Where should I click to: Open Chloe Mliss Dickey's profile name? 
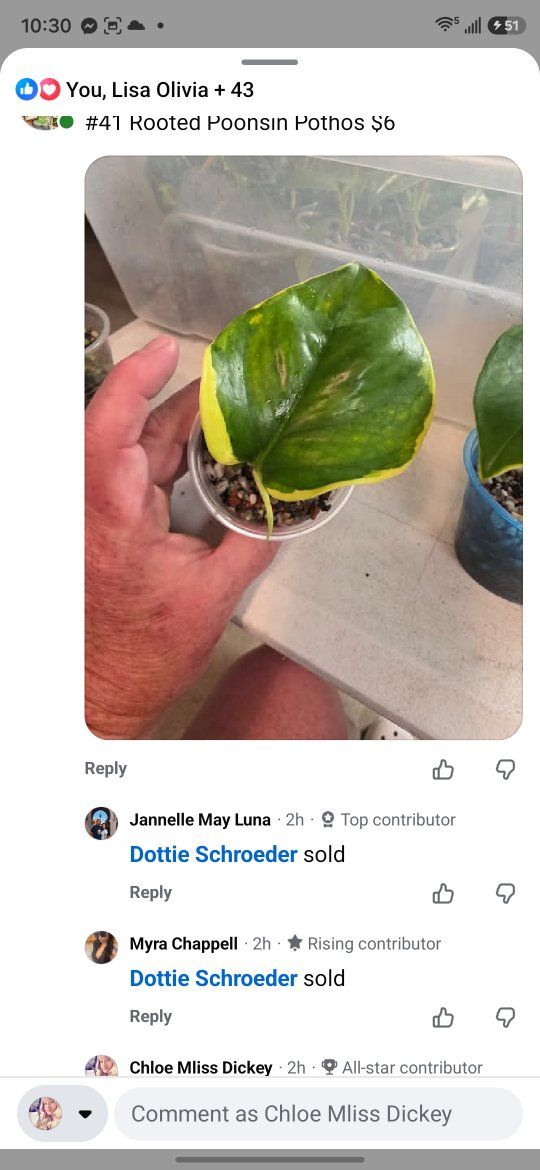point(201,1068)
